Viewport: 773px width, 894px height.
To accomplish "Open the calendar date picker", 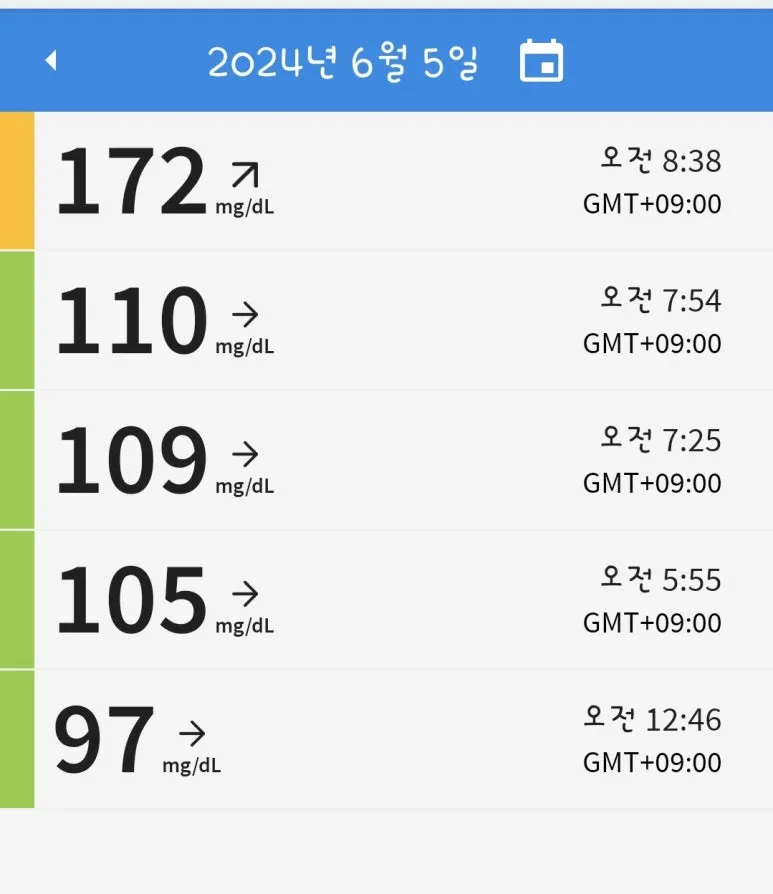I will (542, 61).
